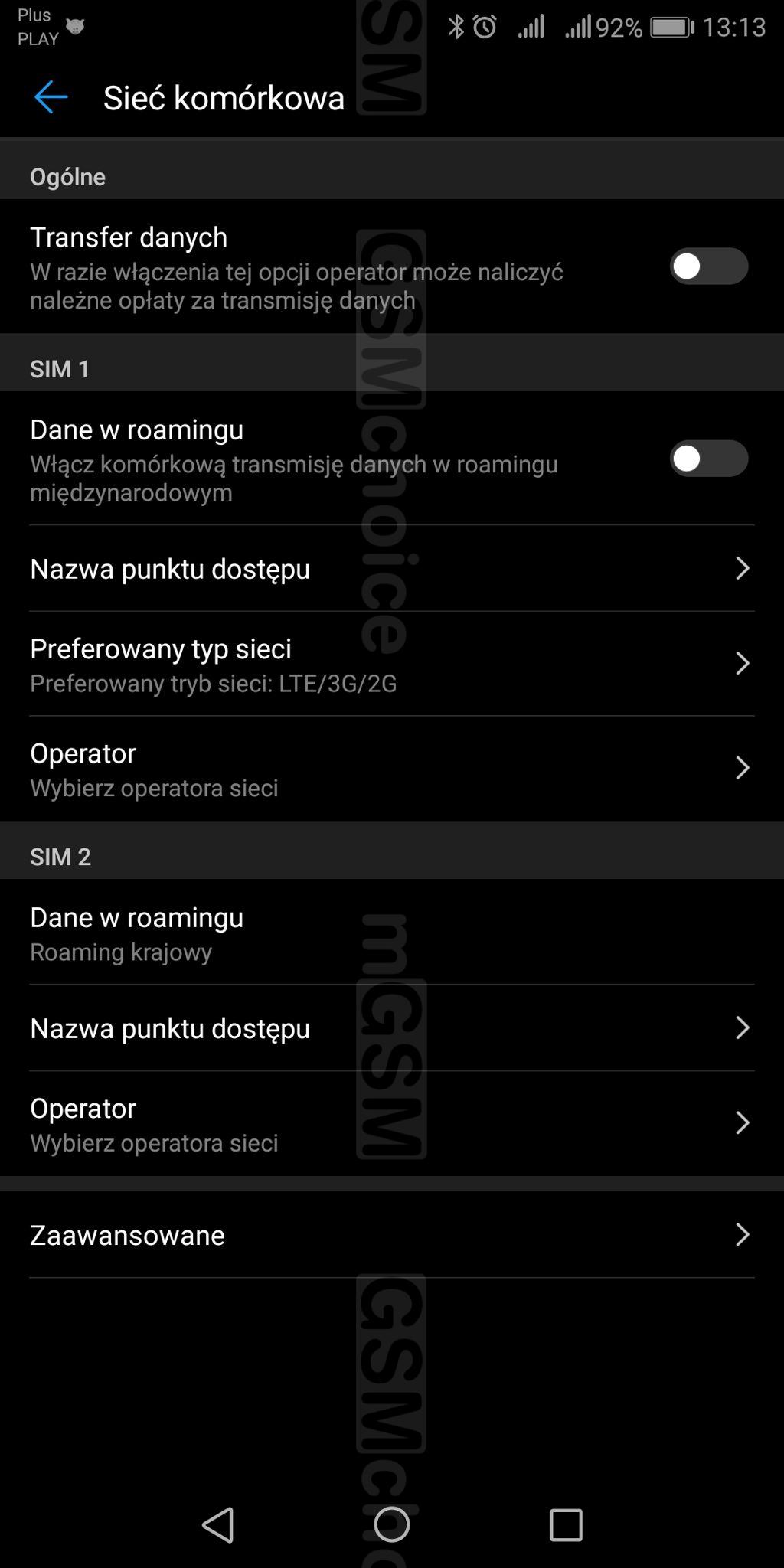The image size is (784, 1568).
Task: Tap the system home button
Action: click(x=391, y=1524)
